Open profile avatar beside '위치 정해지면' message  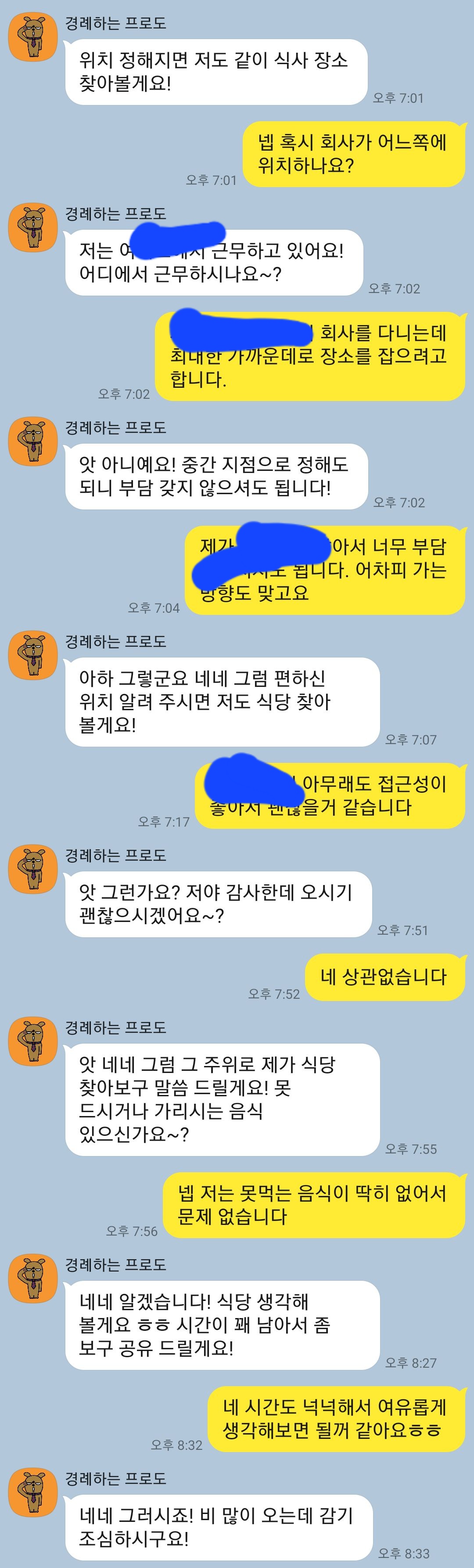[x=33, y=37]
